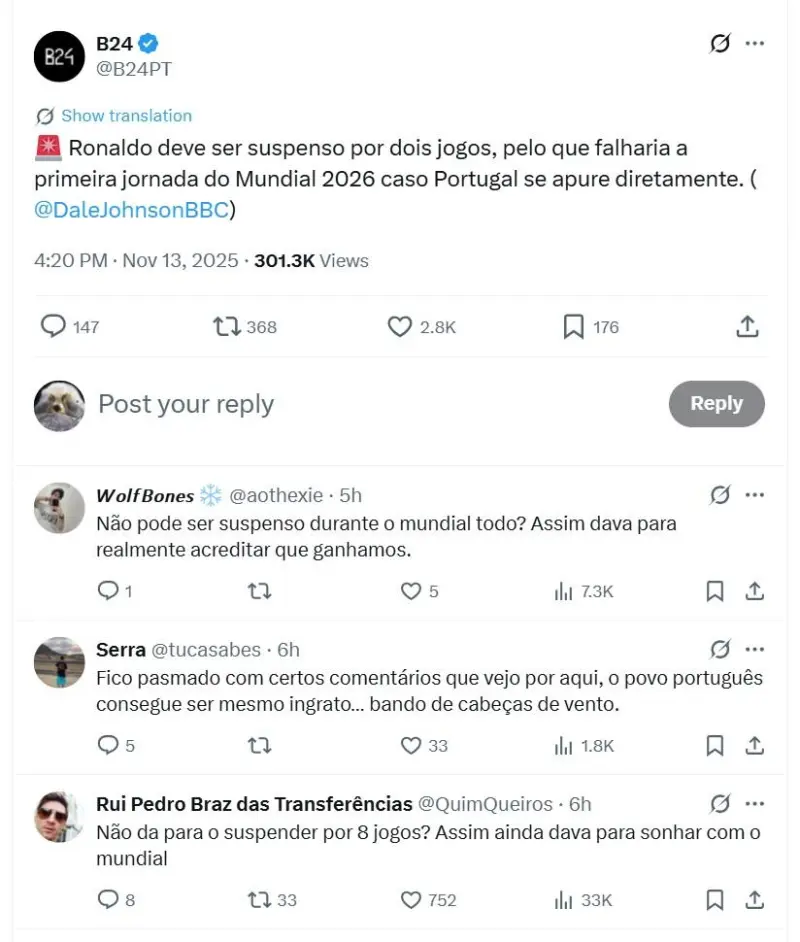Image resolution: width=800 pixels, height=942 pixels.
Task: View reply comments under Serra's reply
Action: [108, 745]
